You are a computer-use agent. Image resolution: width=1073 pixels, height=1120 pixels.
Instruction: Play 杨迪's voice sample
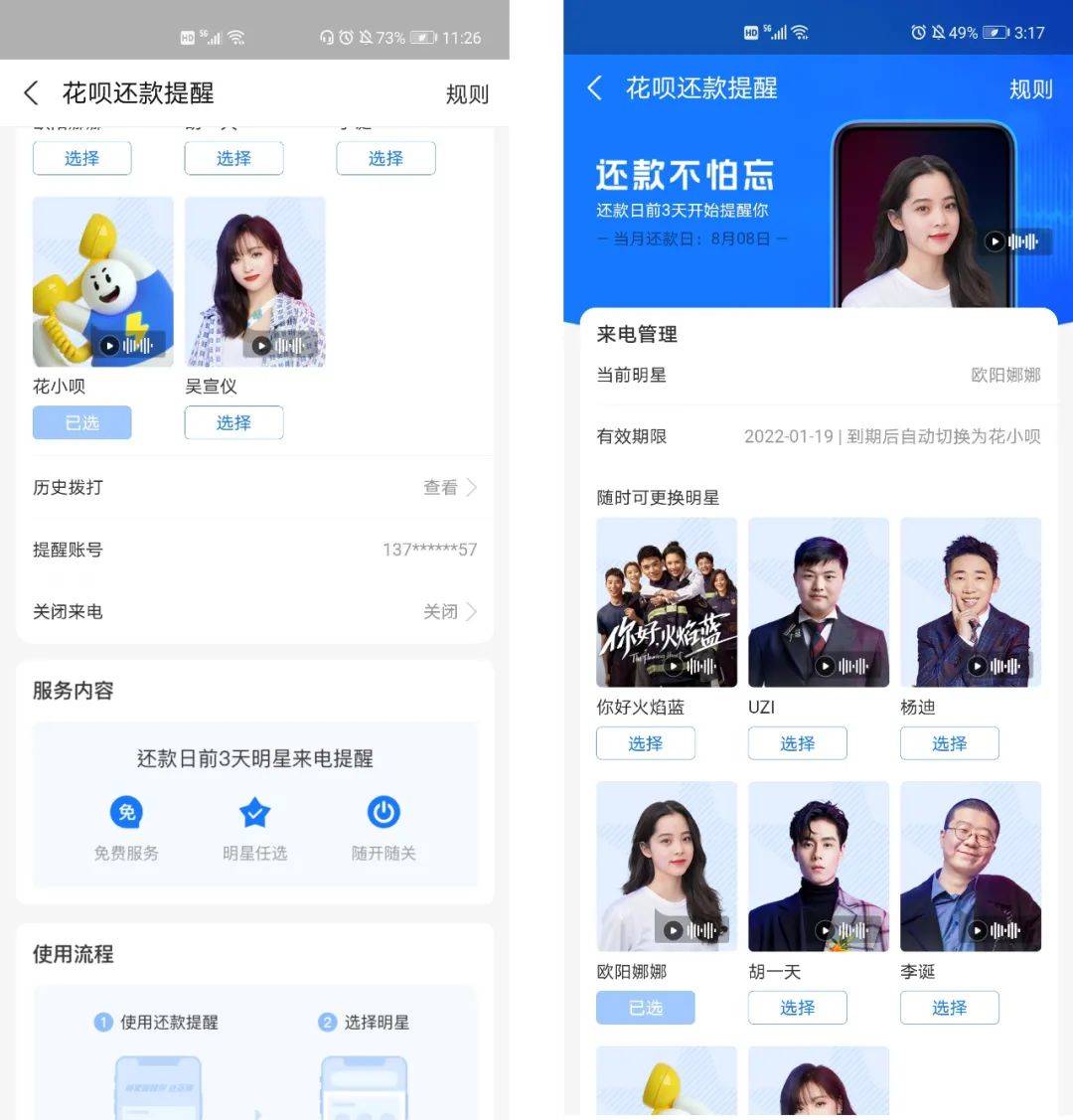point(978,666)
